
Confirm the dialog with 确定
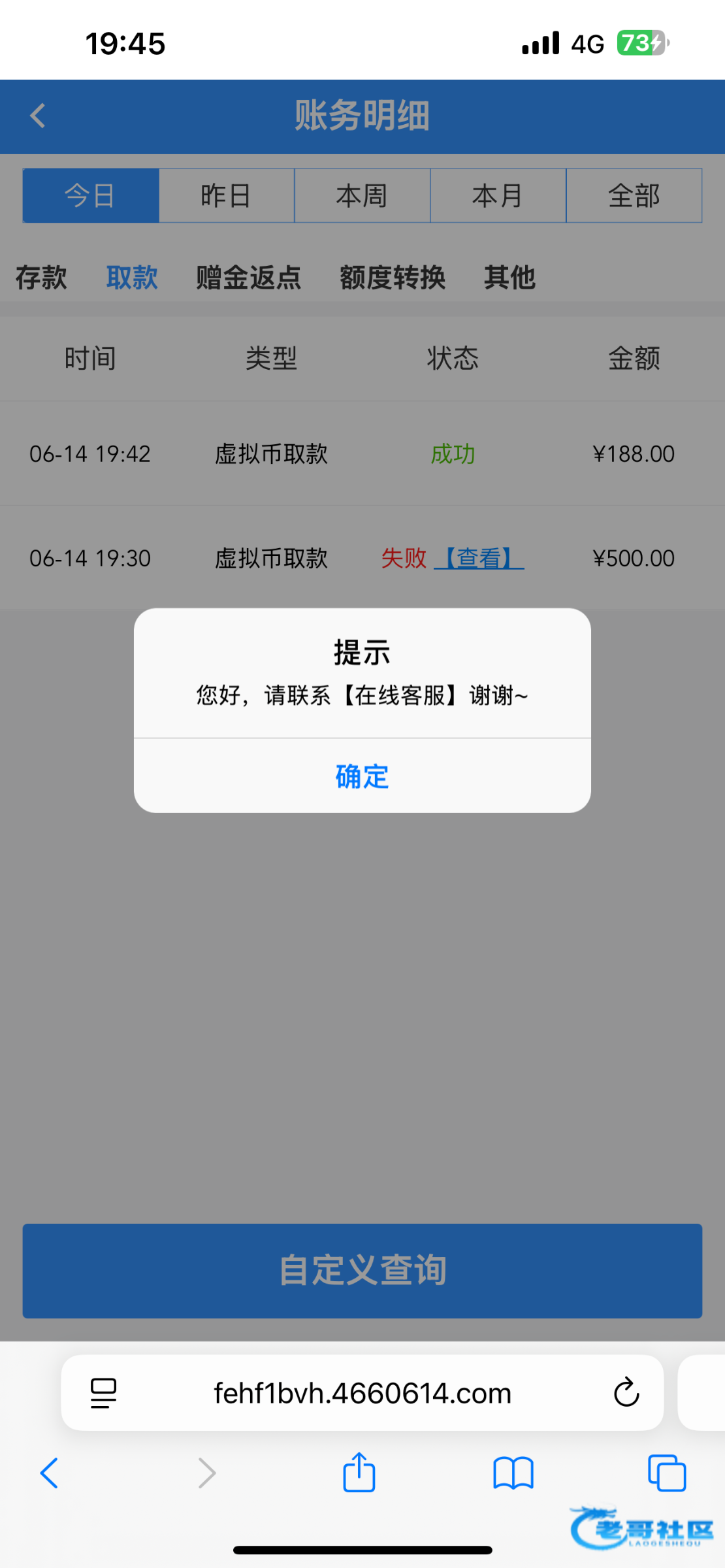(x=362, y=776)
